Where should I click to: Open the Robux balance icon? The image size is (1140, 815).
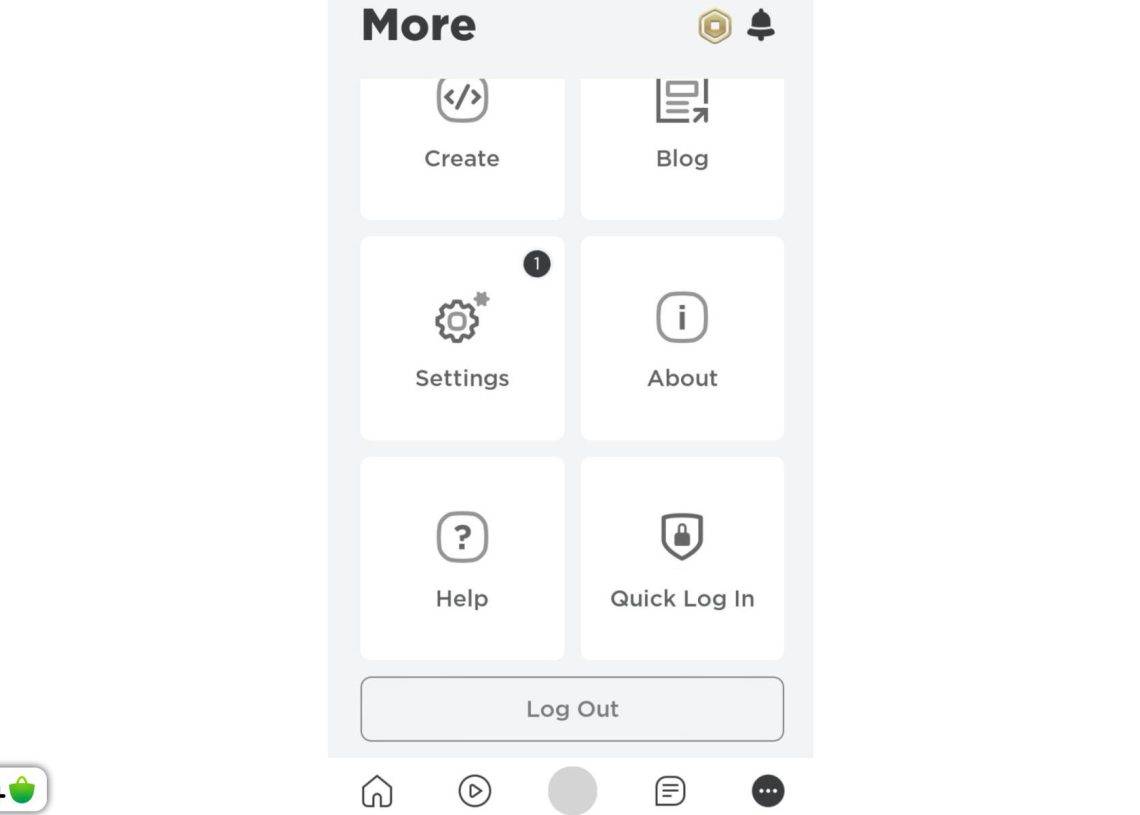pos(714,27)
